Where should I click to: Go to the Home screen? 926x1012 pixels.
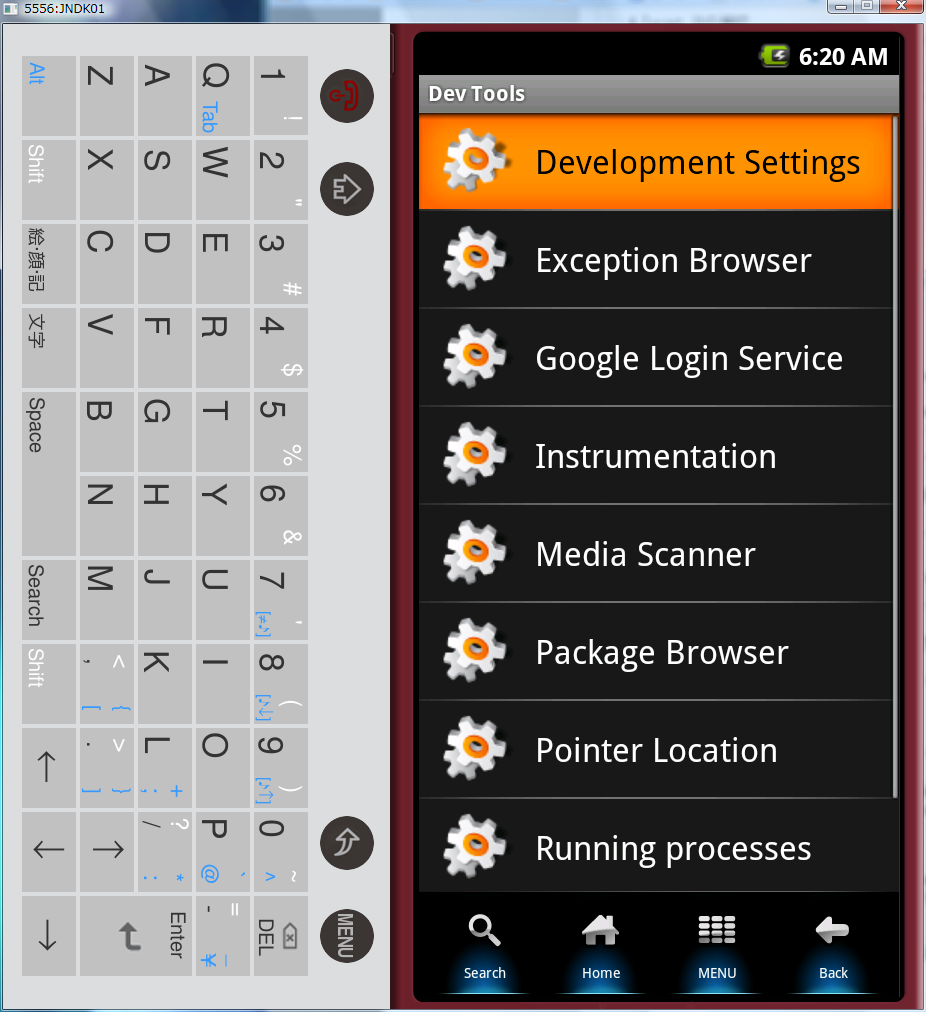[601, 947]
